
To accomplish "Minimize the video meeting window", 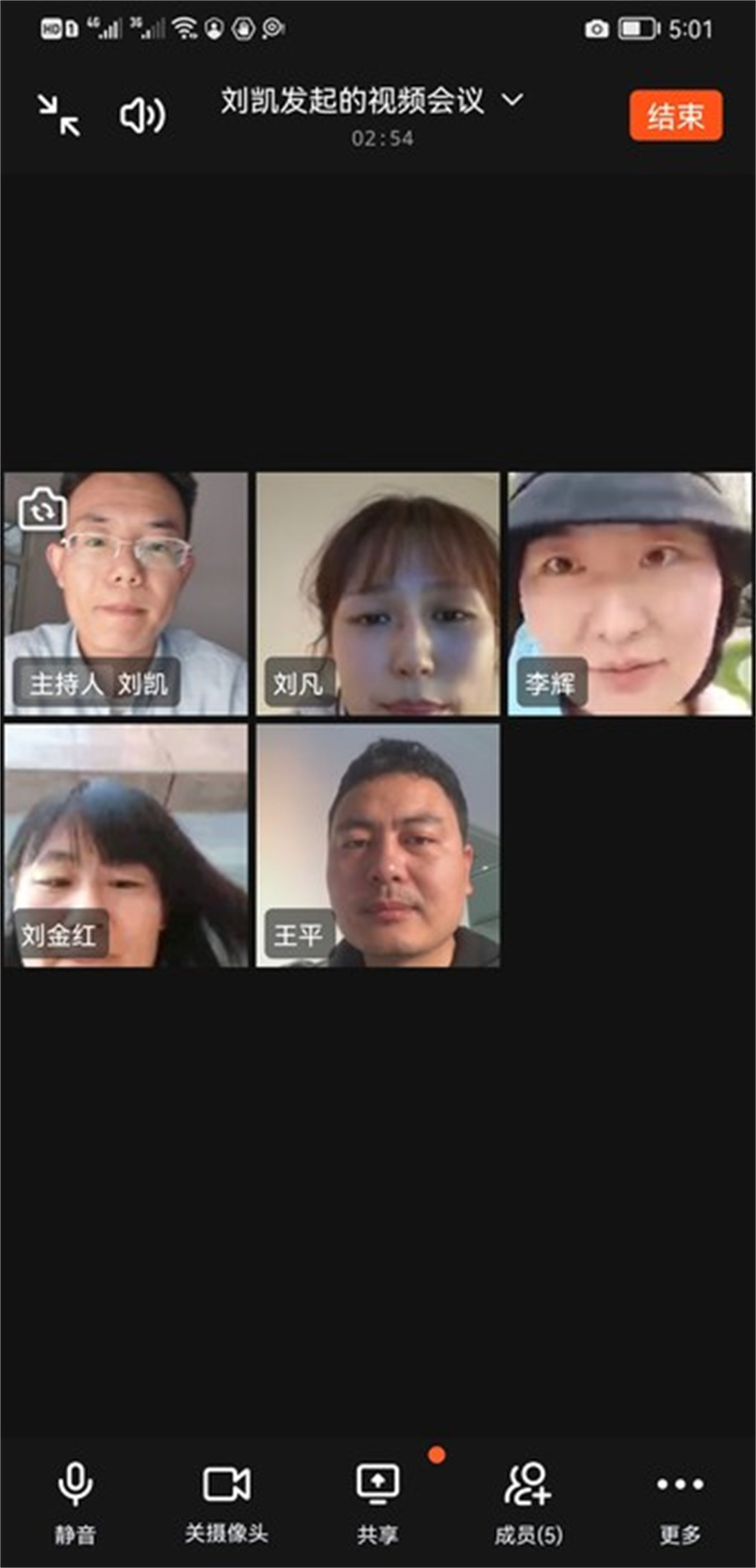I will (x=59, y=115).
